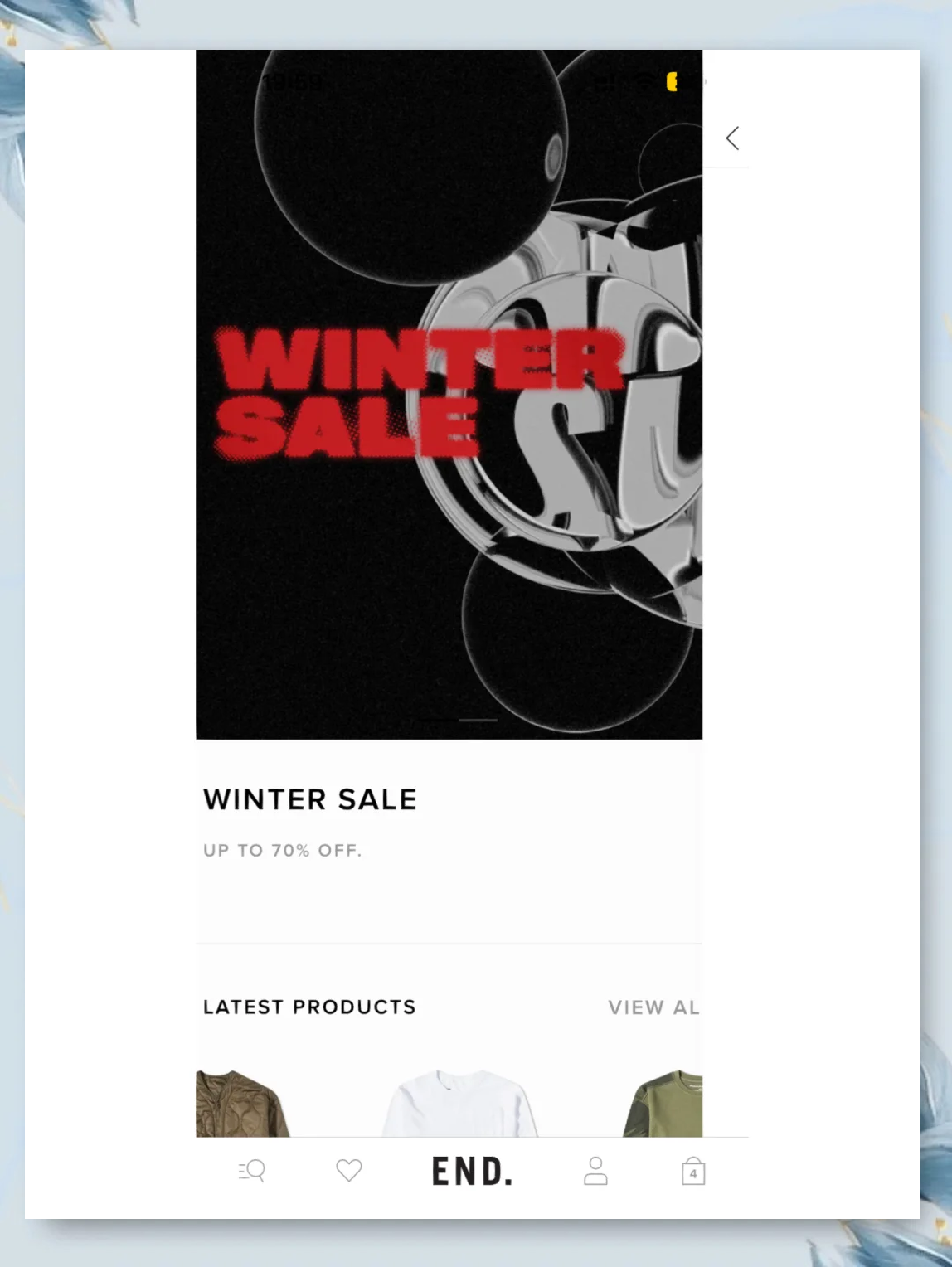Go back using the top arrow
This screenshot has width=952, height=1267.
(732, 138)
